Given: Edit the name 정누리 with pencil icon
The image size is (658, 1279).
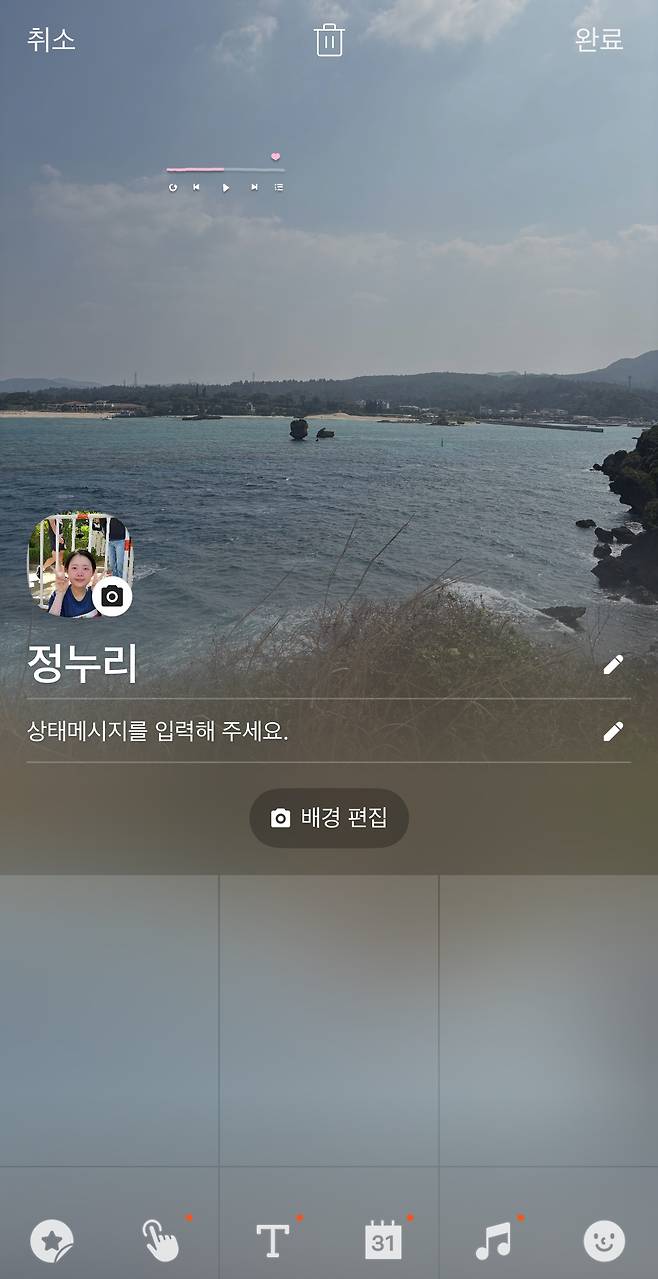Looking at the screenshot, I should pyautogui.click(x=613, y=664).
